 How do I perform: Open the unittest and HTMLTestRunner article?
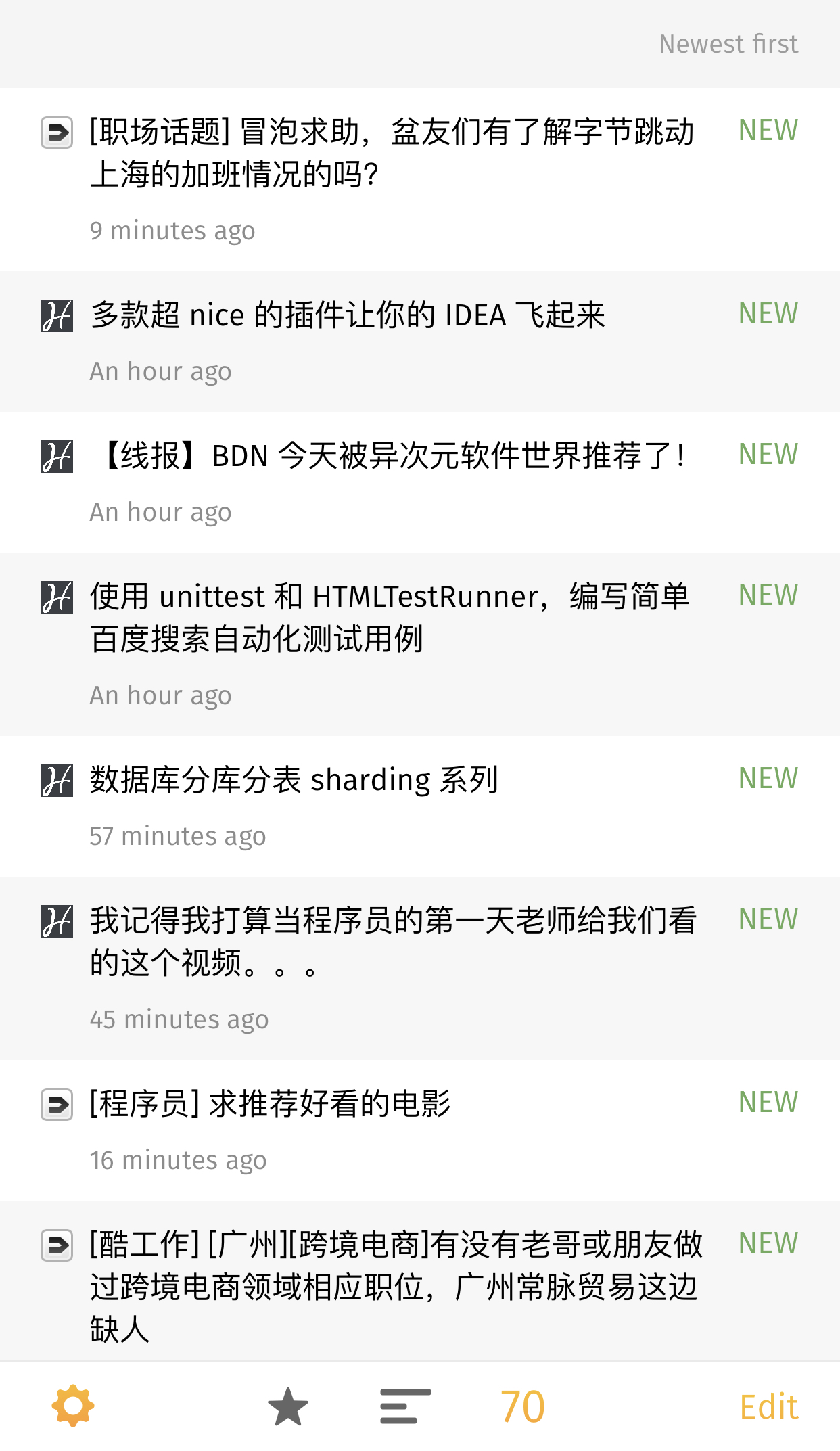pyautogui.click(x=390, y=617)
